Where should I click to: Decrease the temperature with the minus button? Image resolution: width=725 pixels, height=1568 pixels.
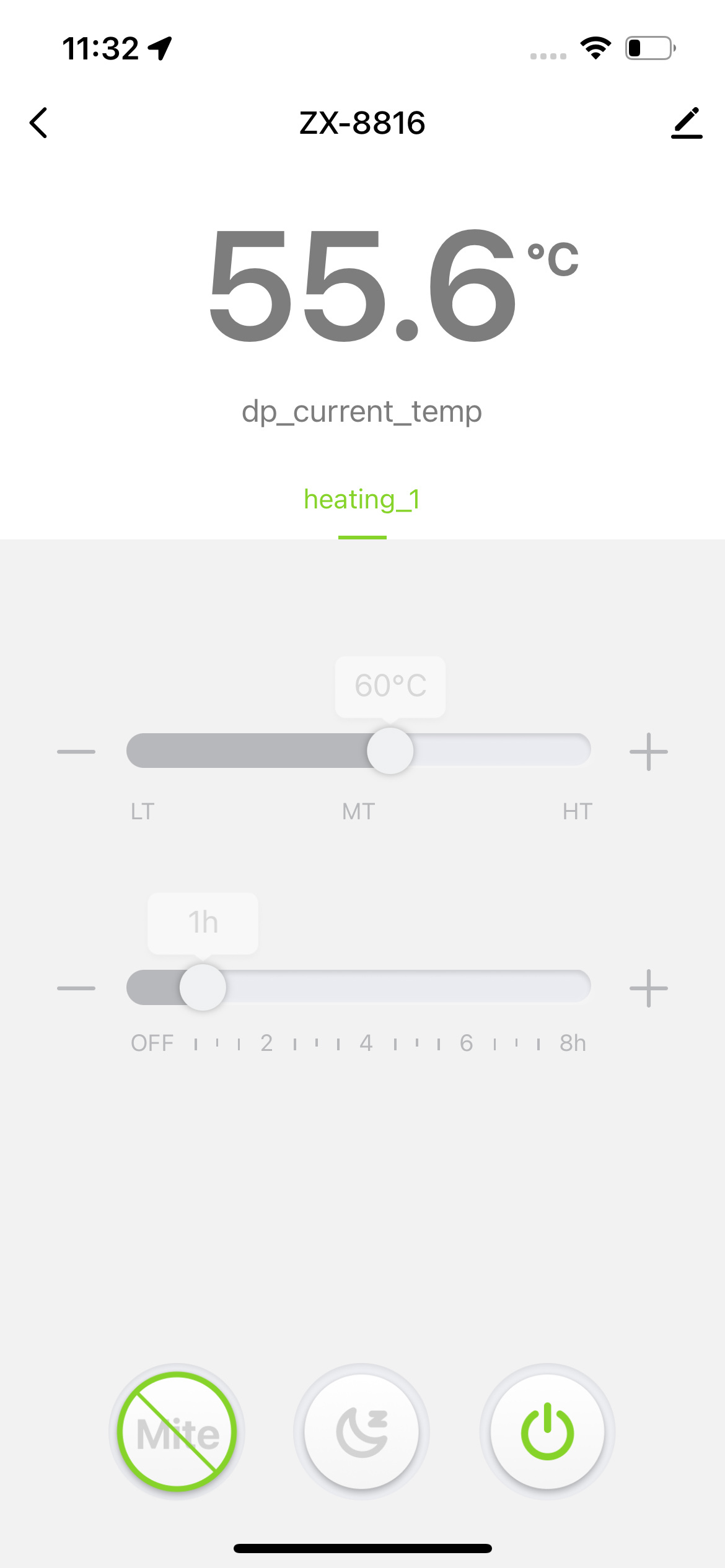pos(76,751)
